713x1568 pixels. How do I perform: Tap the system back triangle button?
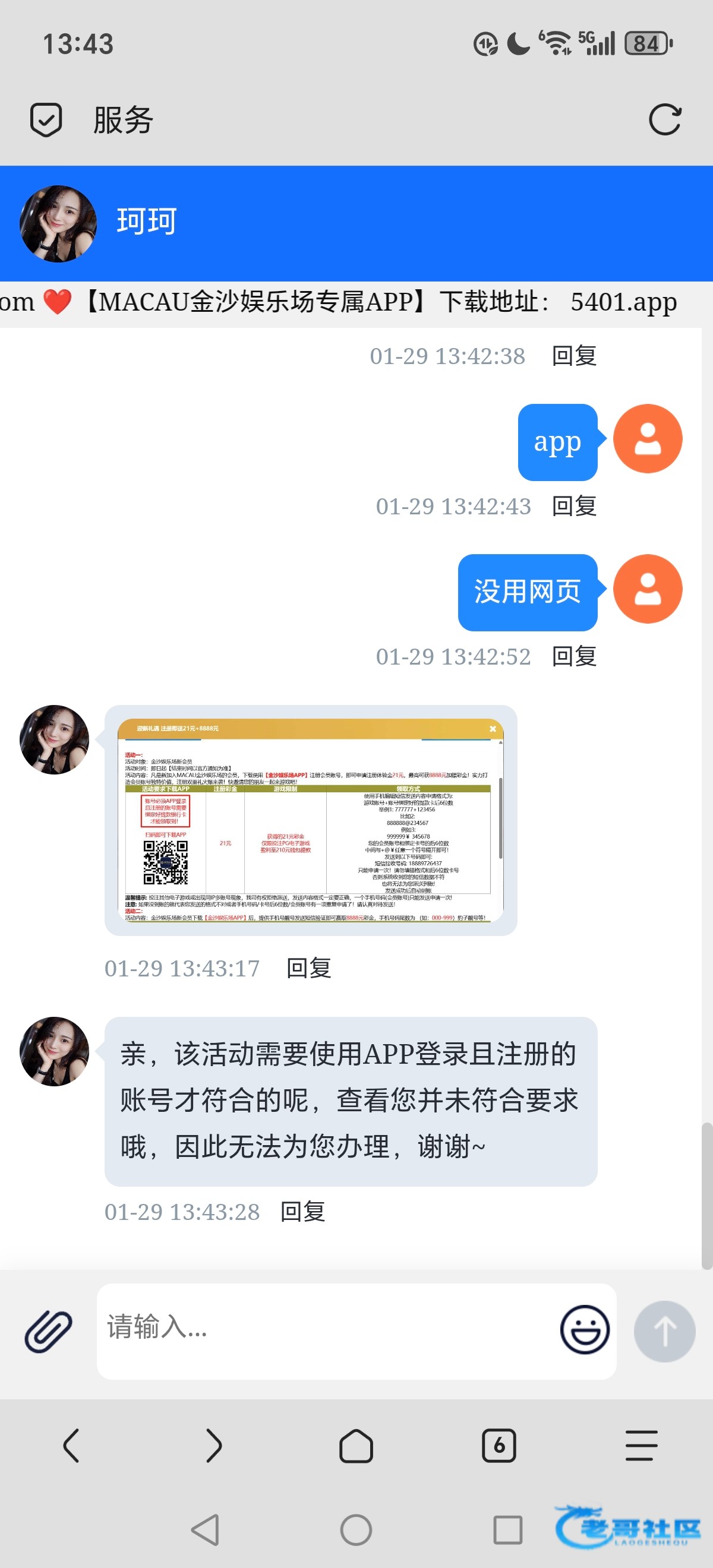tap(205, 1529)
